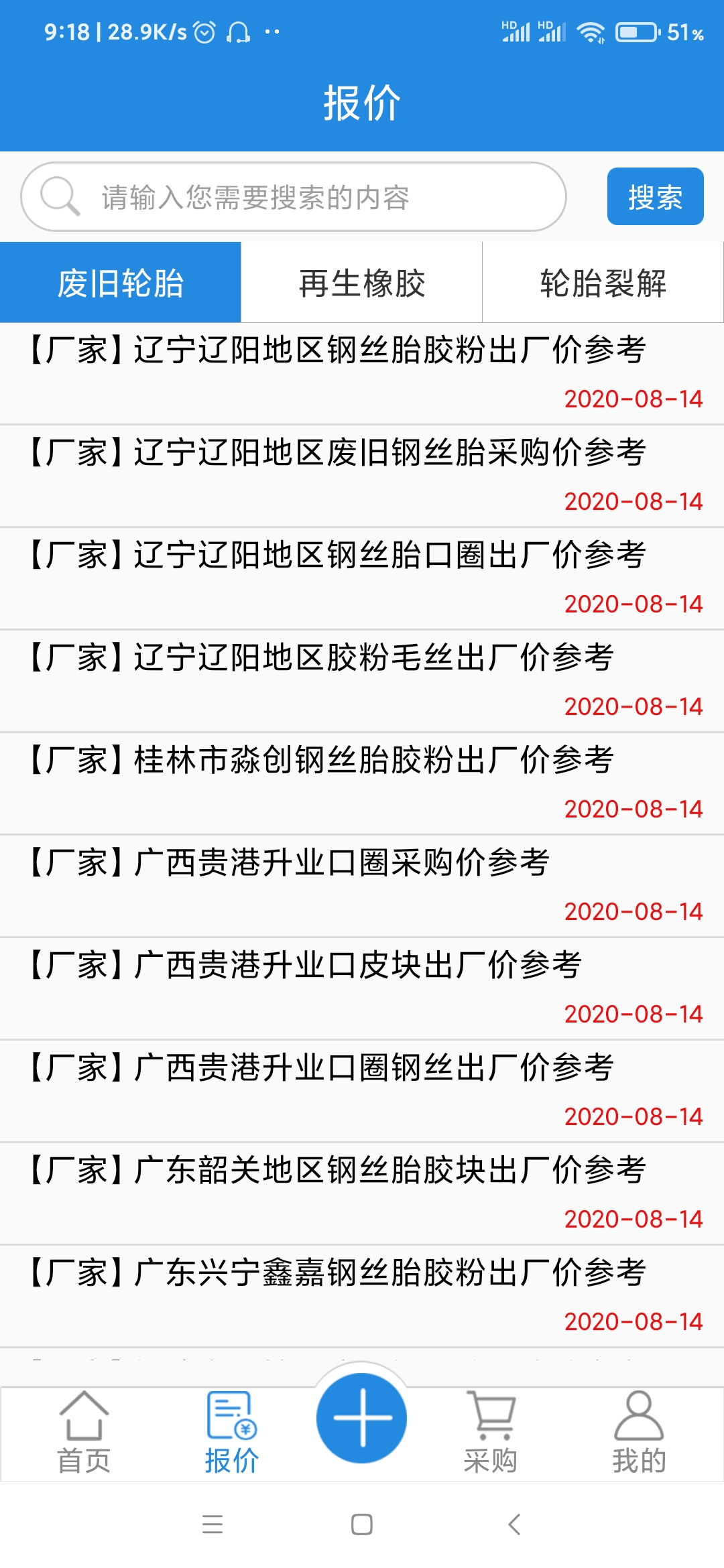Check the battery status indicator

click(x=636, y=31)
